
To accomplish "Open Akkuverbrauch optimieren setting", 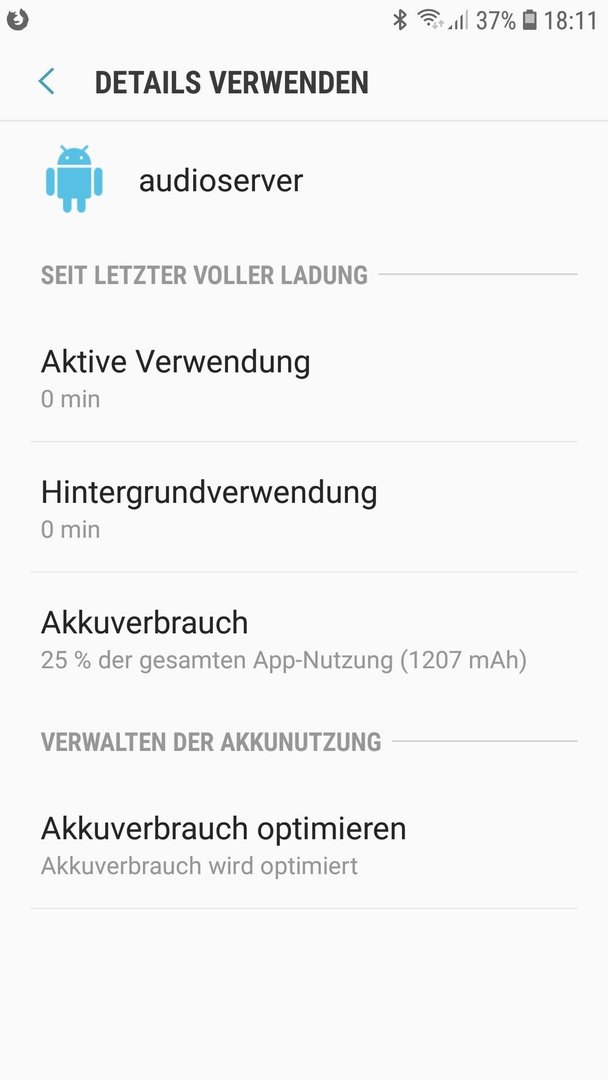I will (x=304, y=844).
